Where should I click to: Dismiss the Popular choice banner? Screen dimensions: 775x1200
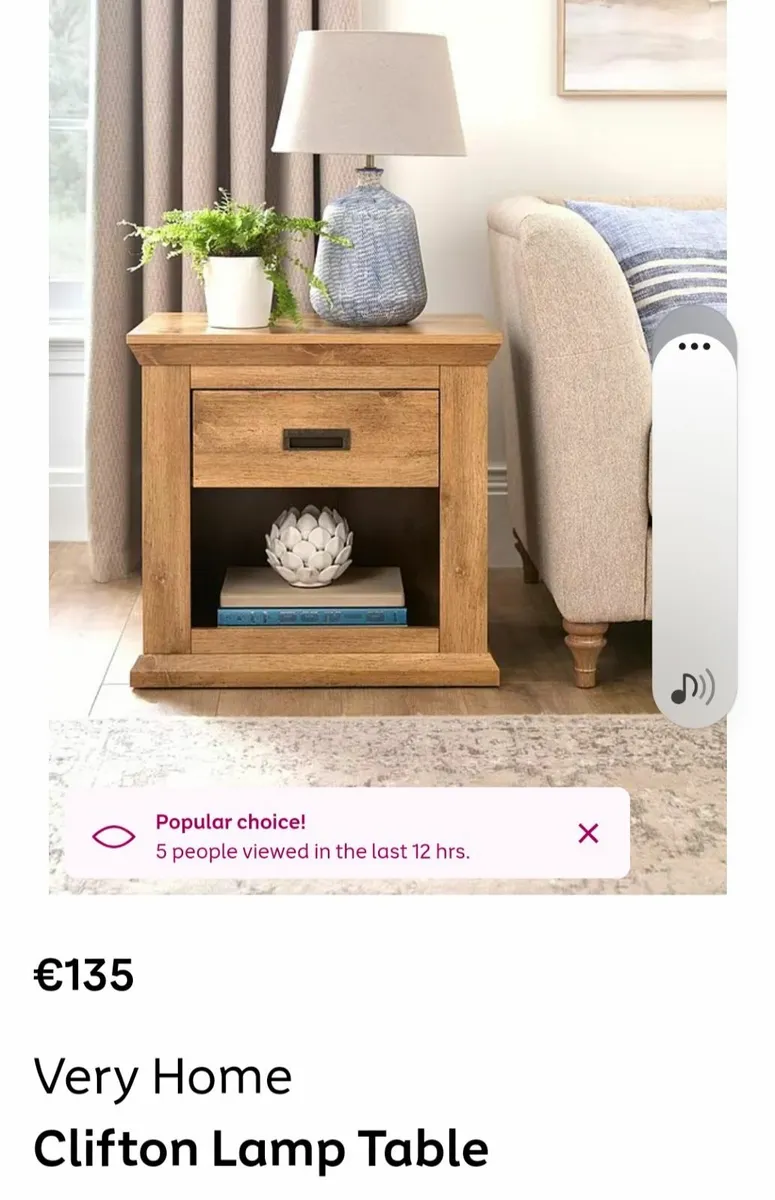pos(588,833)
